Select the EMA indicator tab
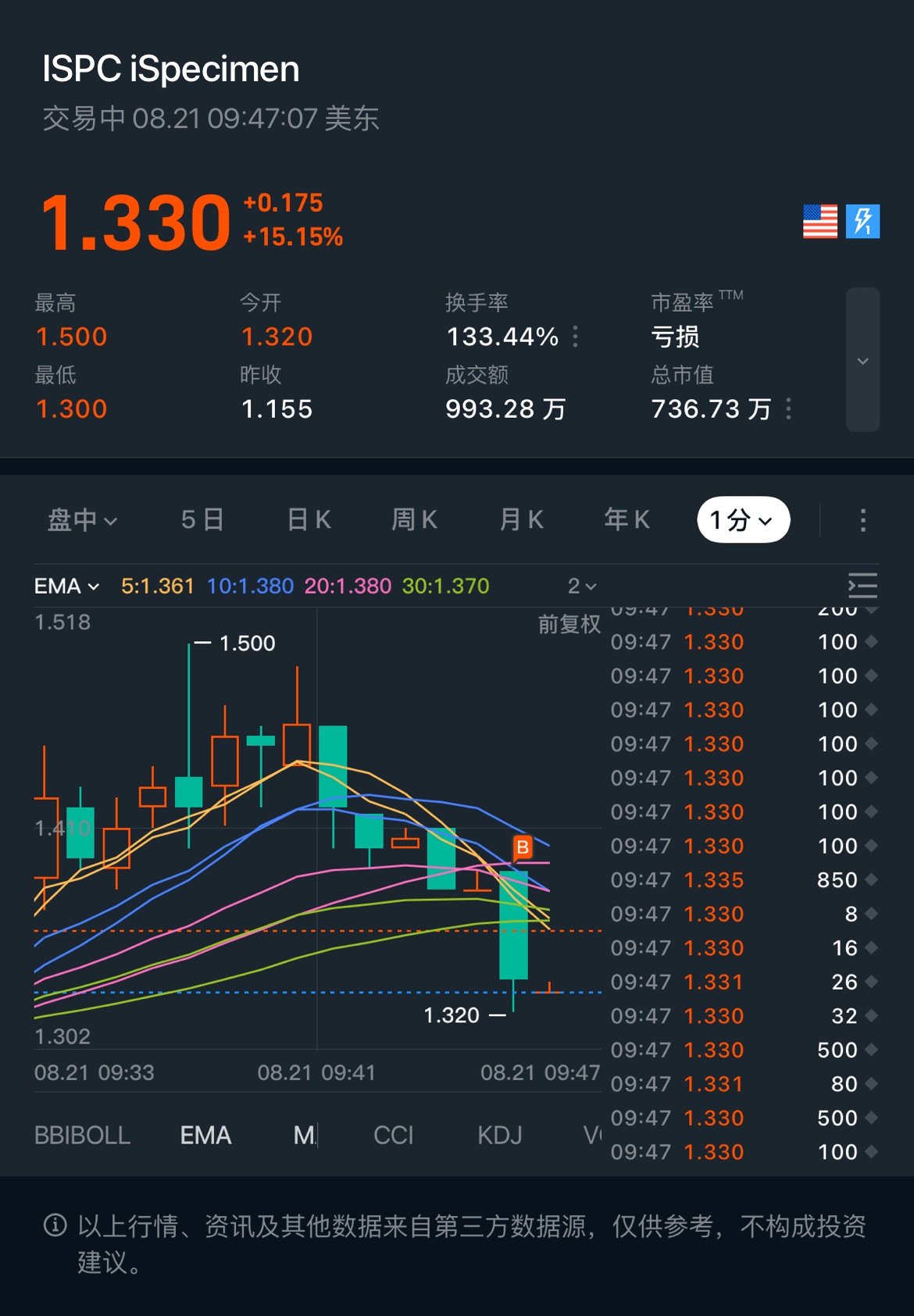The width and height of the screenshot is (914, 1316). coord(205,1135)
